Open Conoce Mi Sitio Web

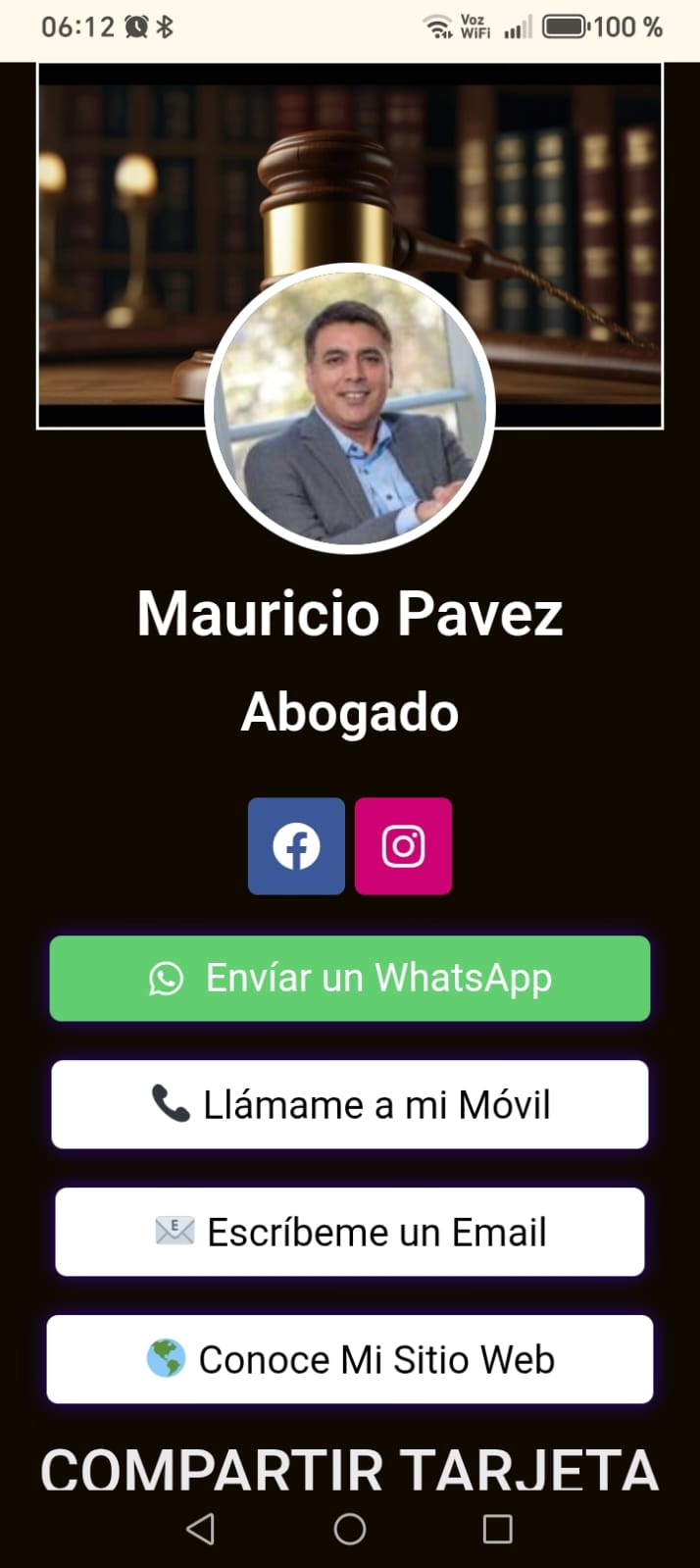coord(350,1359)
